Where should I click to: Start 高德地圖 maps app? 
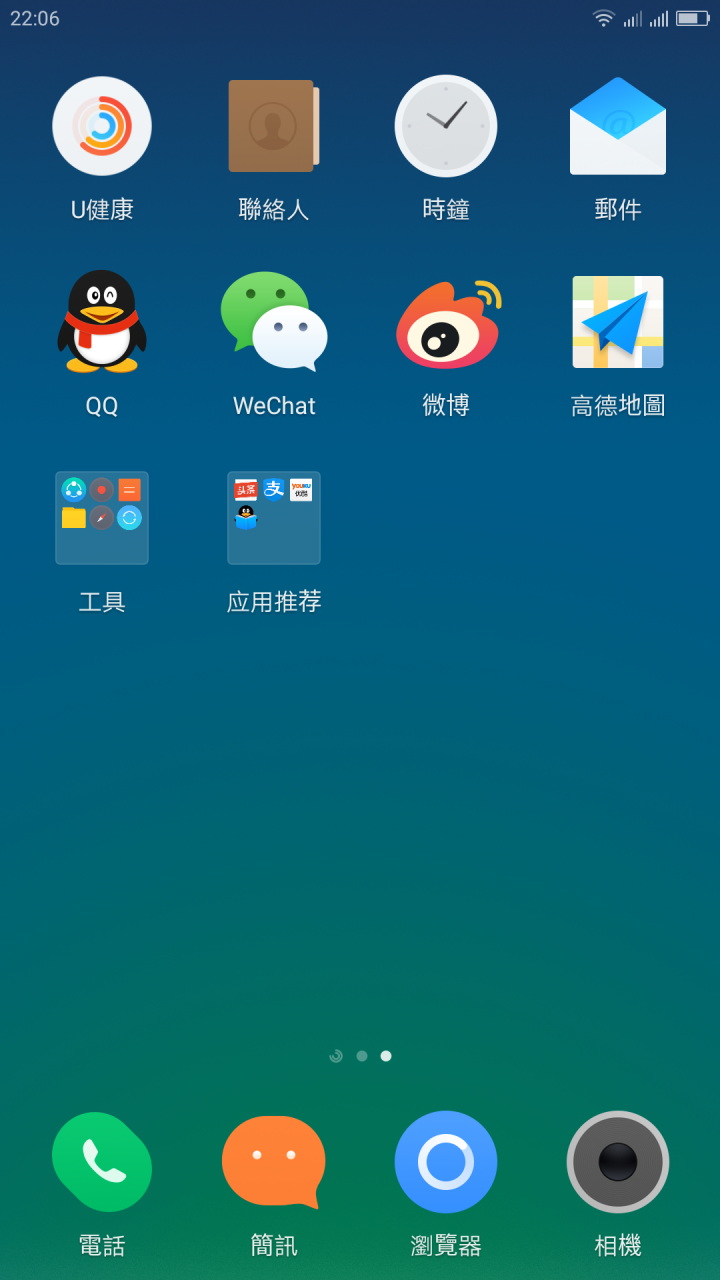(617, 321)
